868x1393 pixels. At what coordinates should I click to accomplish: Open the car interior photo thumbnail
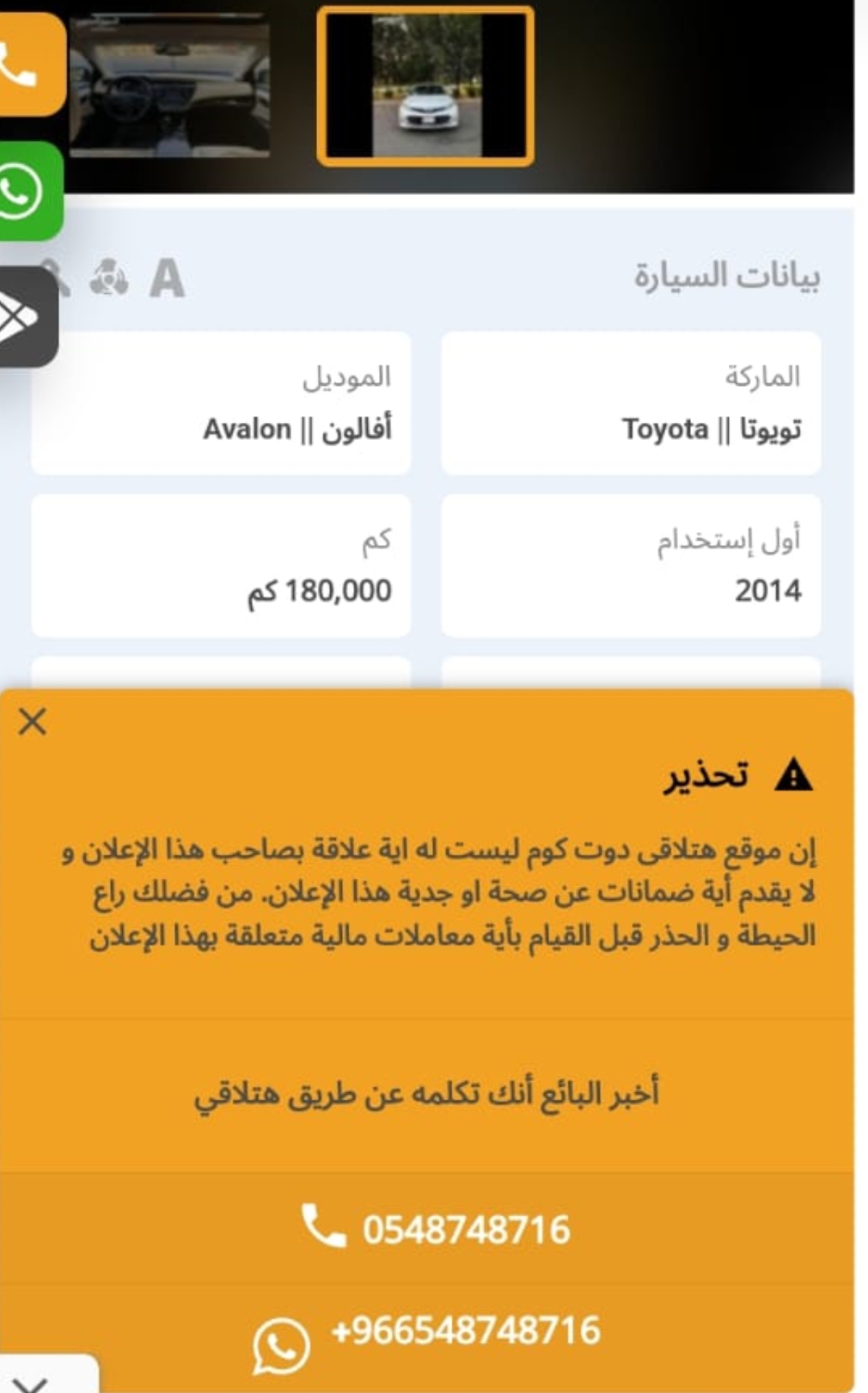[169, 89]
